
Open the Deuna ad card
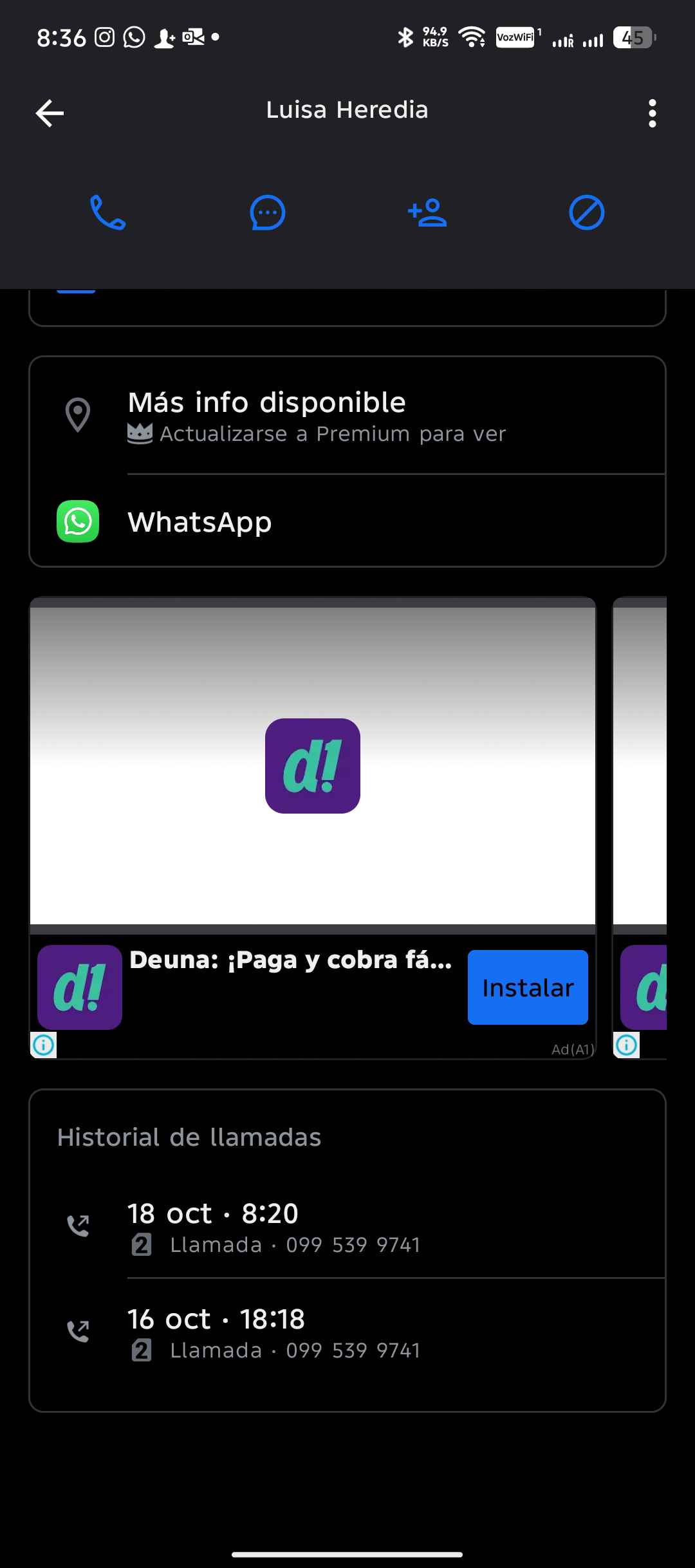pyautogui.click(x=312, y=766)
